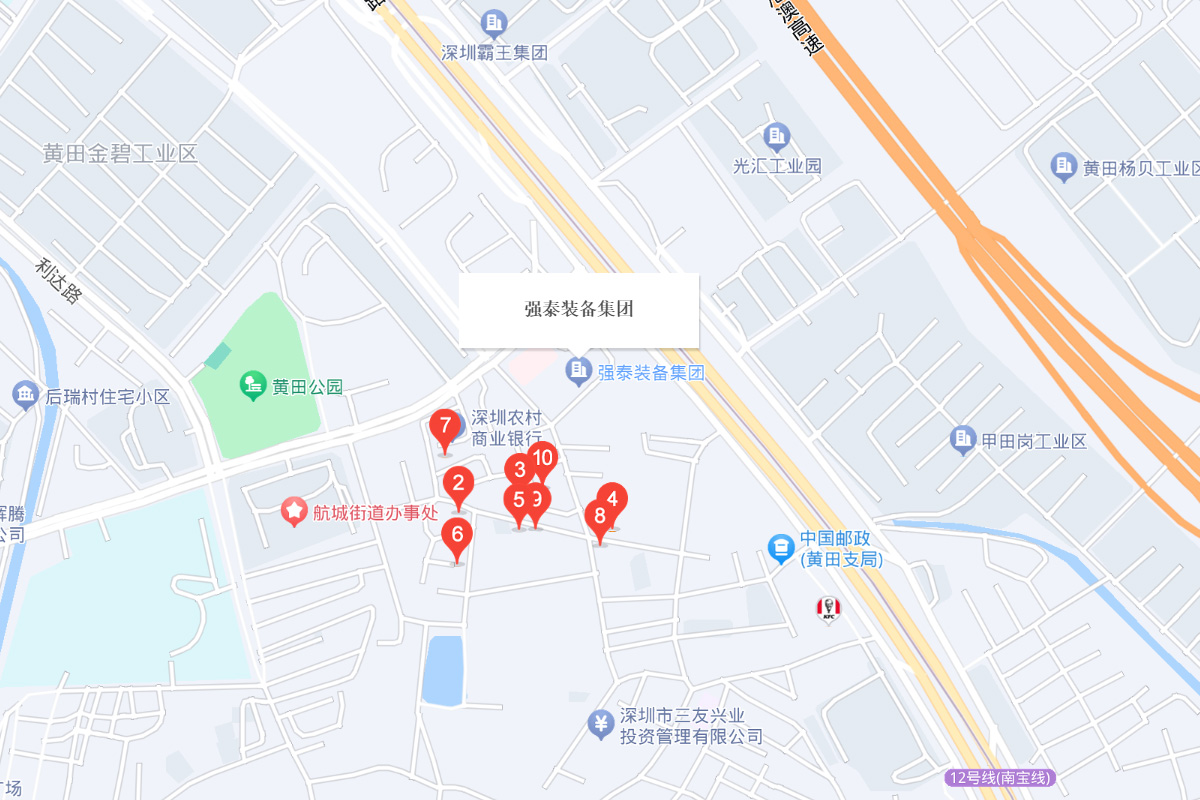Tap the marker numbered 10
Viewport: 1200px width, 800px height.
pos(543,458)
